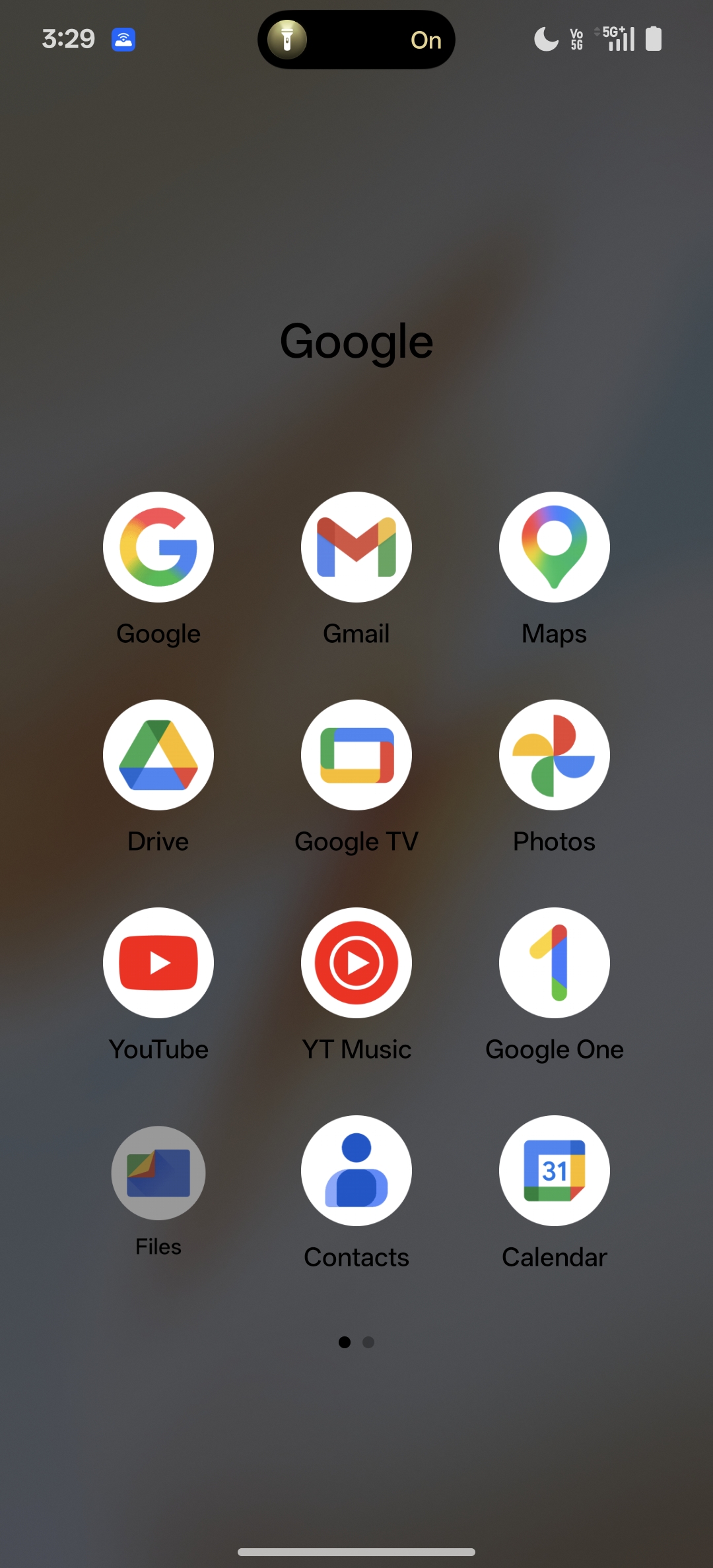Tap the Google folder title
The image size is (713, 1568).
[x=356, y=342]
